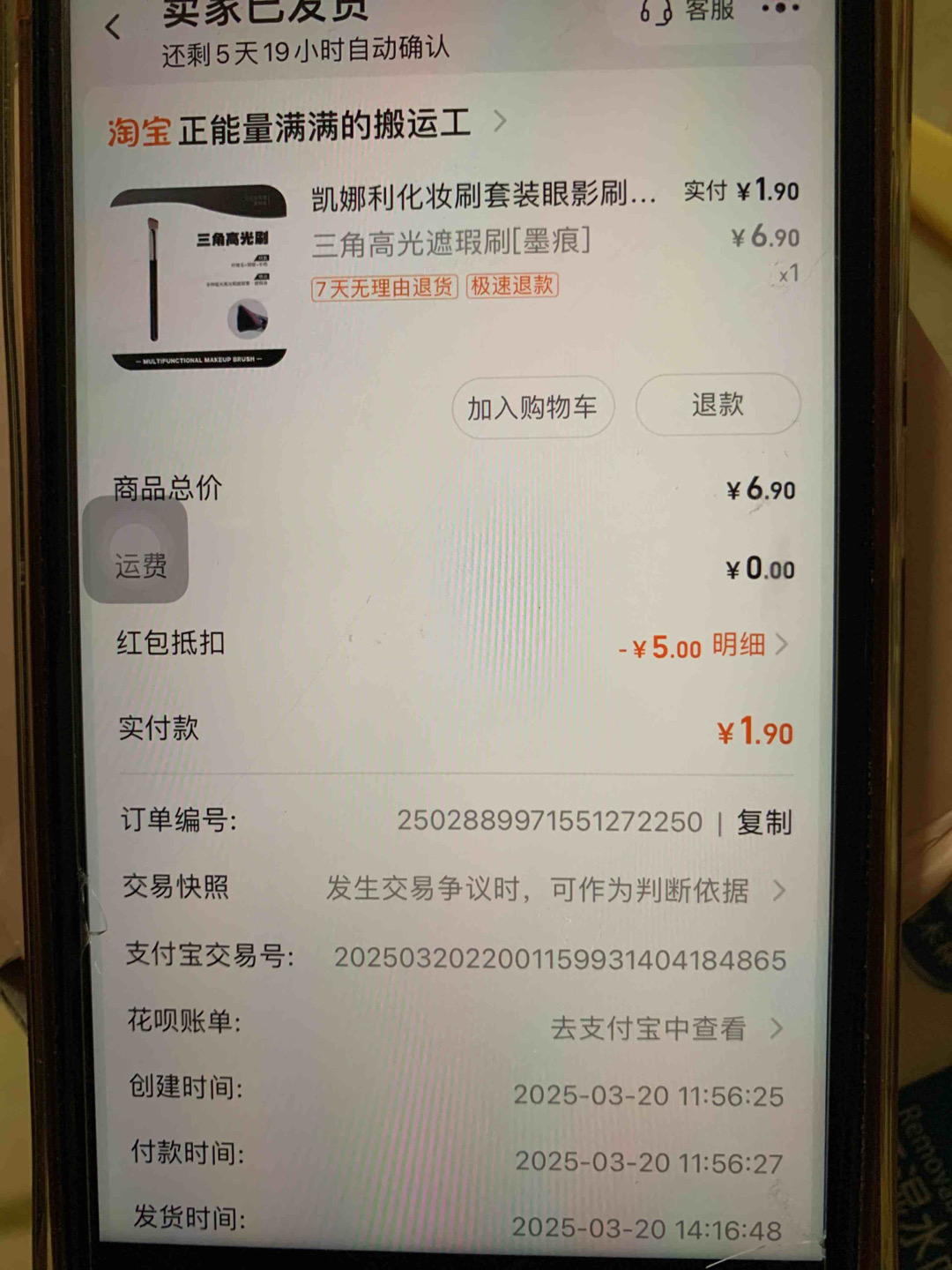Go back using the top-left arrow

(113, 28)
